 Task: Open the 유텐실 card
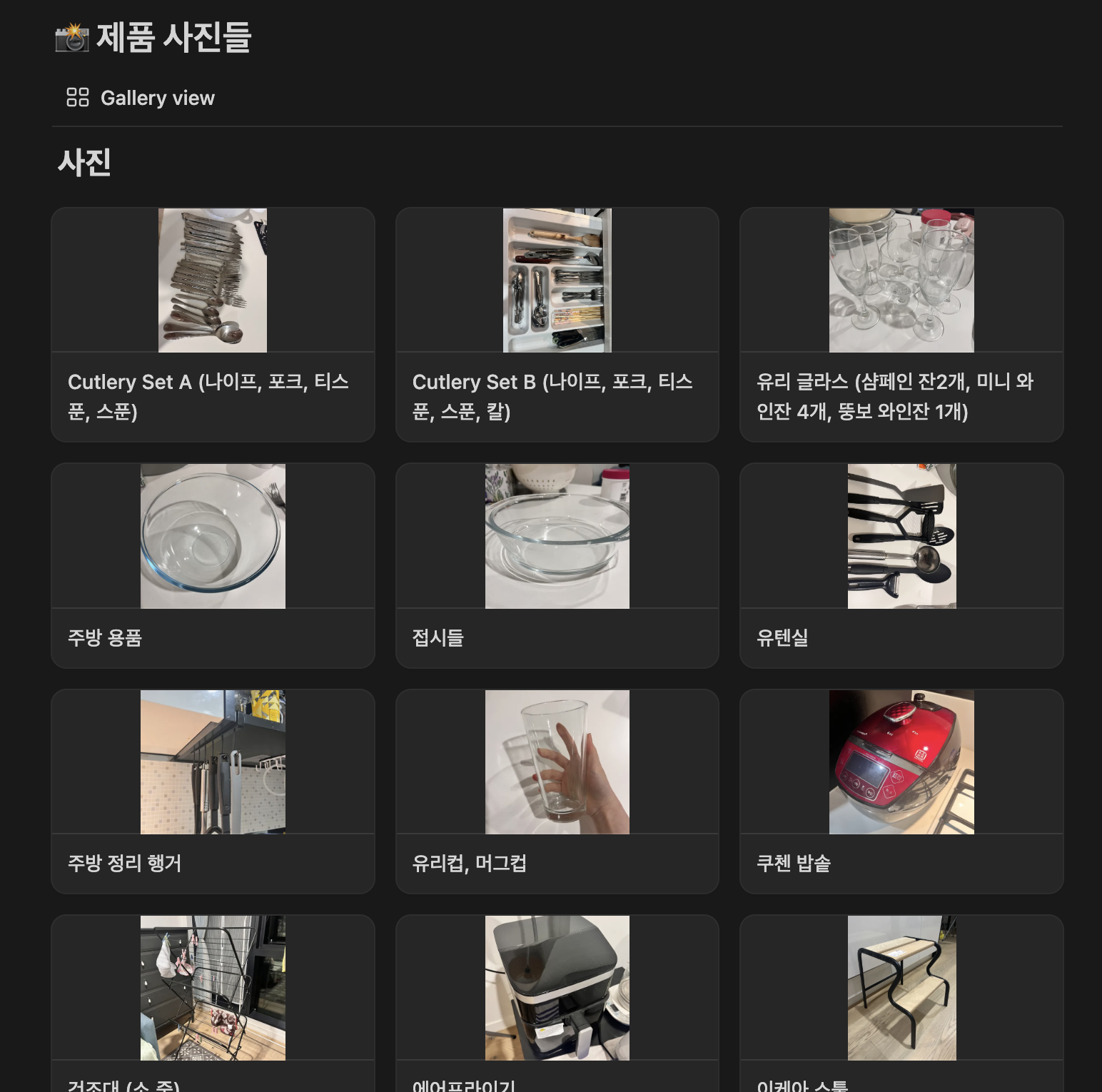point(901,565)
